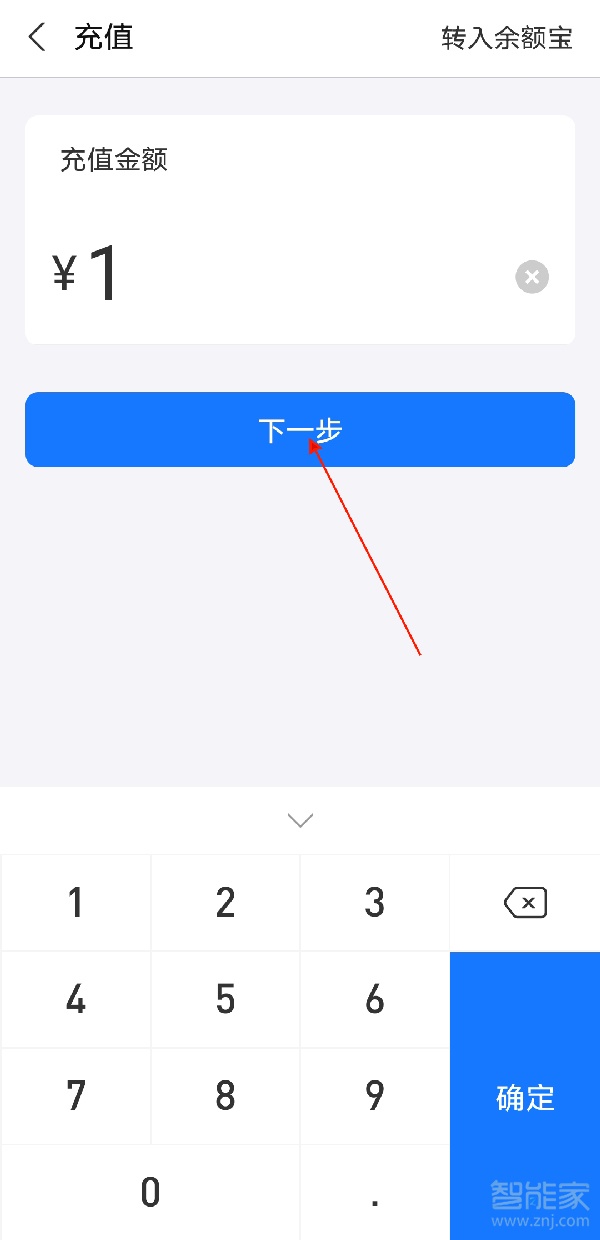Enter digit 4 on keypad
The width and height of the screenshot is (600, 1240).
tap(76, 999)
